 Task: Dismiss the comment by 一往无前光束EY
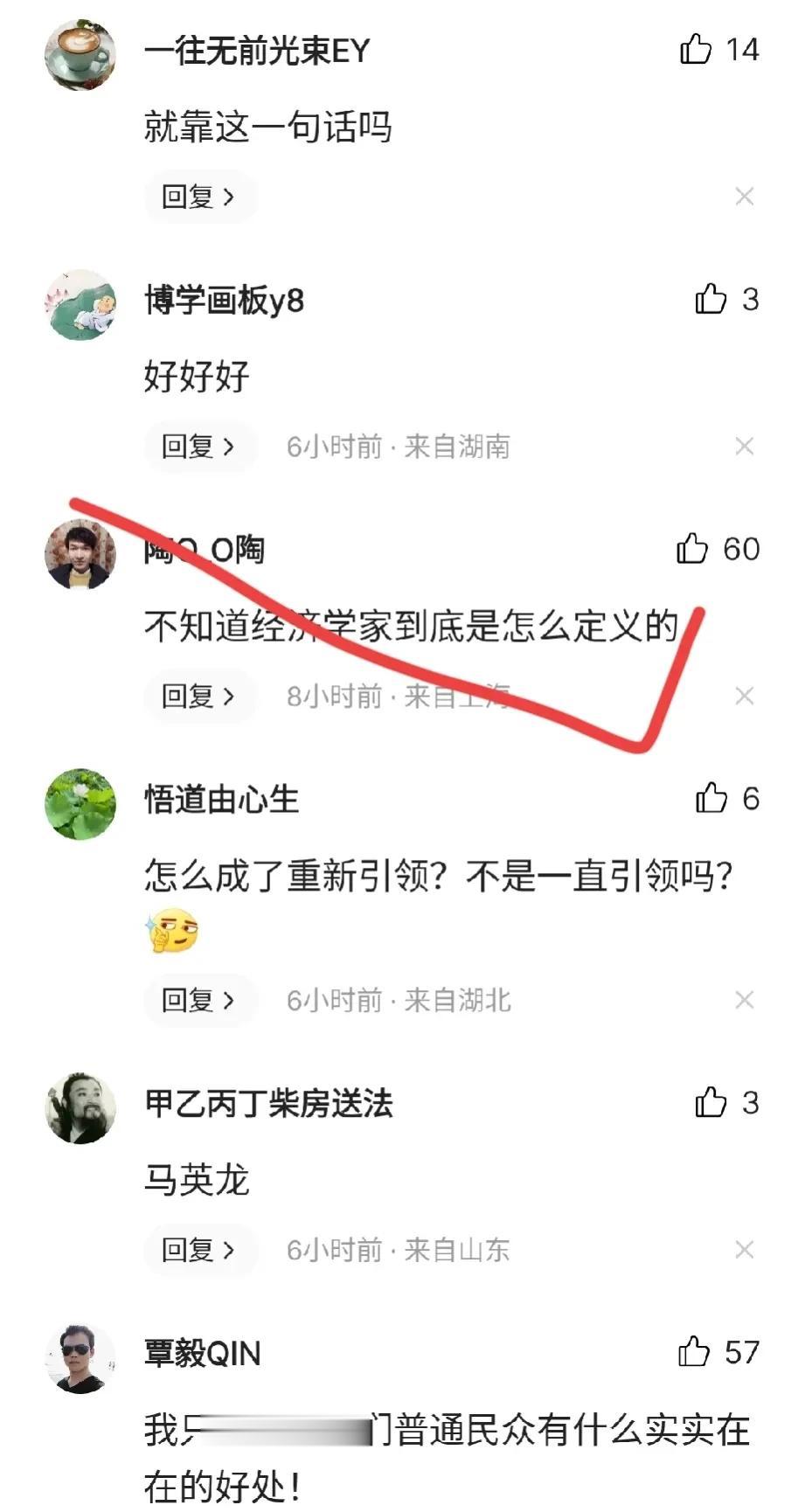744,197
